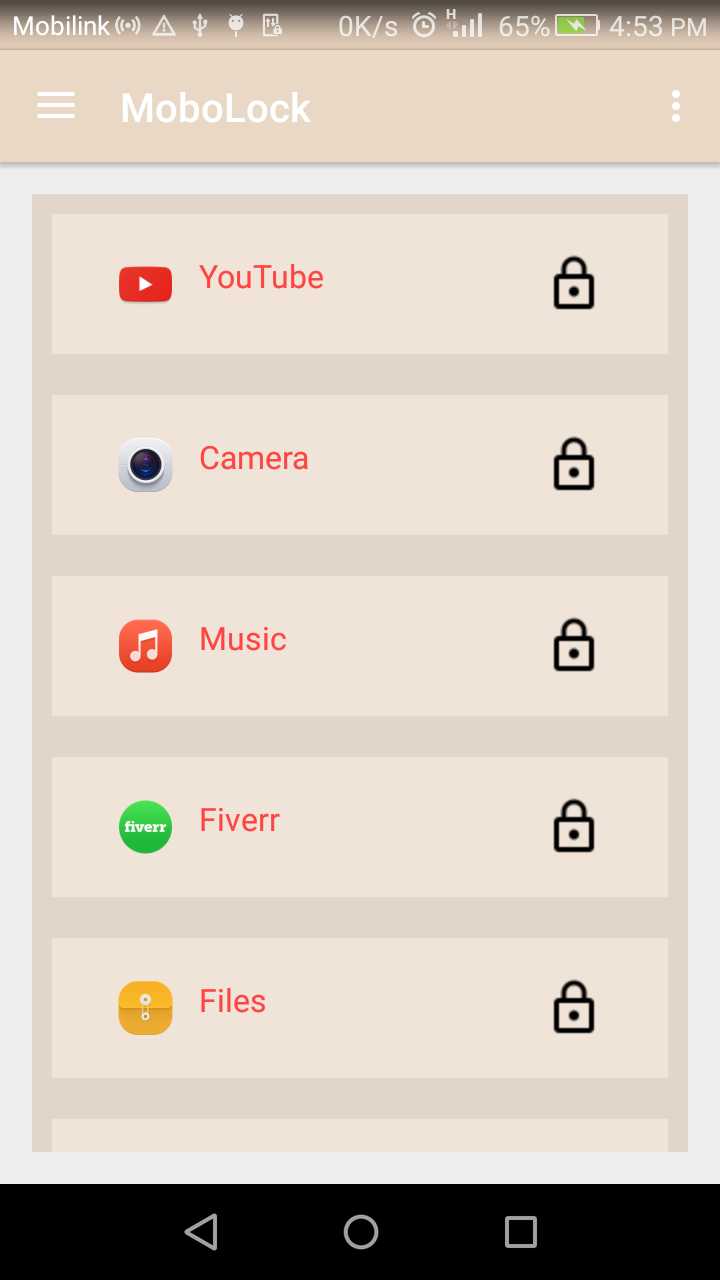
Task: Toggle the lock for Fiverr
Action: (574, 827)
